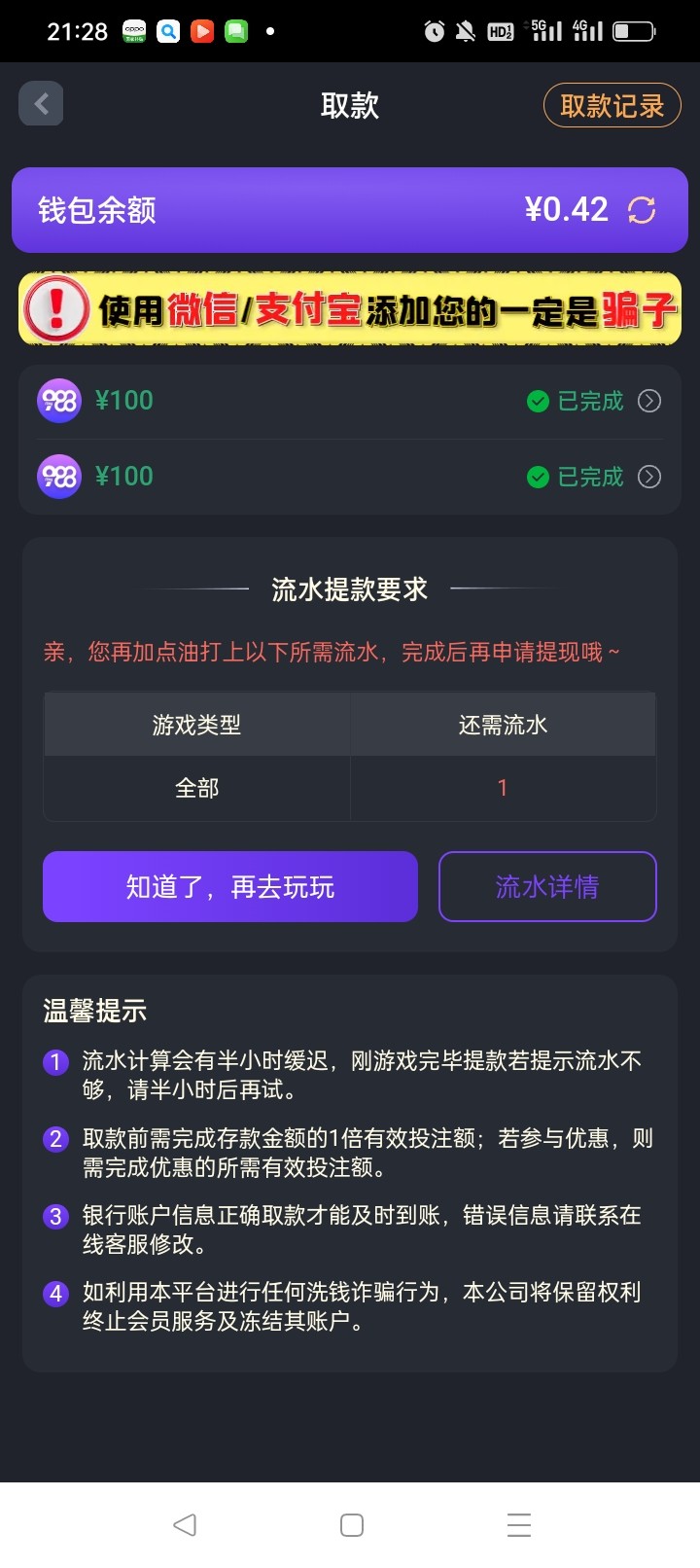Viewport: 700px width, 1568px height.
Task: Go back using the top-left arrow
Action: (41, 104)
